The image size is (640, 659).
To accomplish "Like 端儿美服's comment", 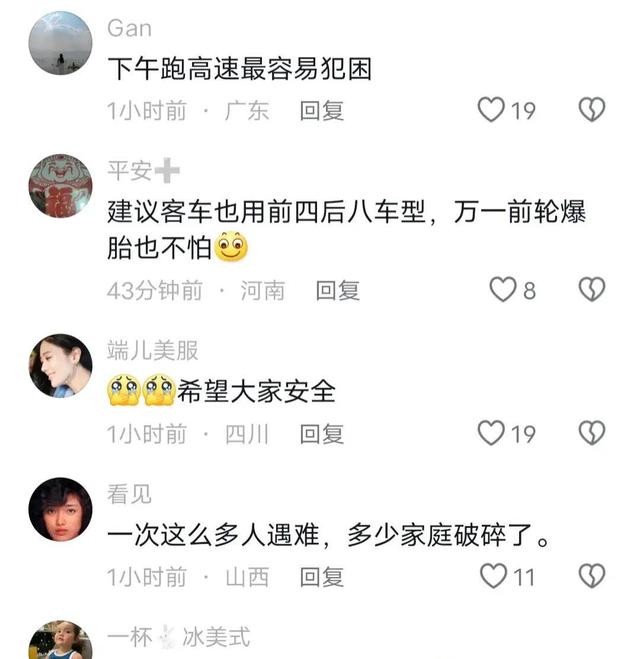I will [x=491, y=433].
